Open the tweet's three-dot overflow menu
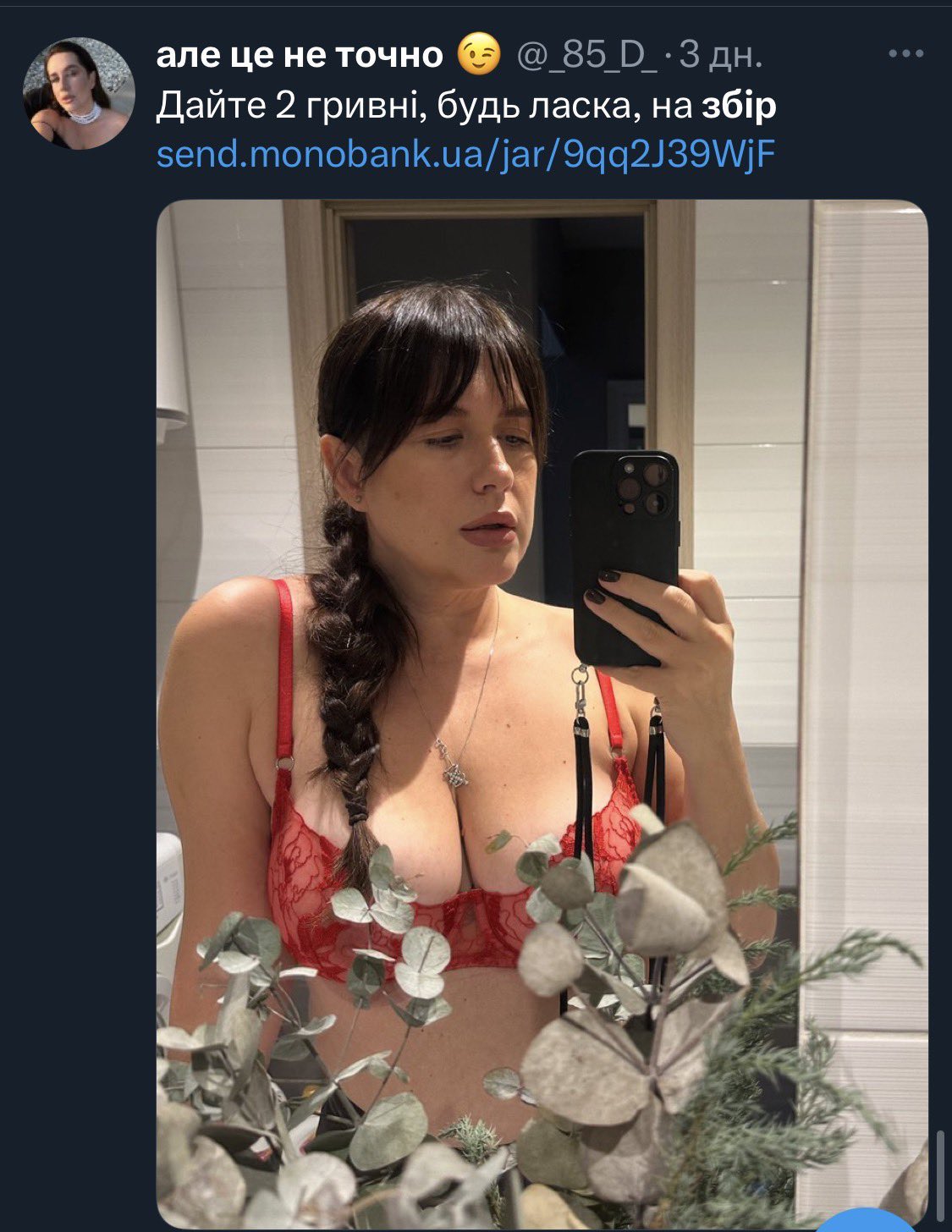Image resolution: width=952 pixels, height=1232 pixels. (x=905, y=55)
